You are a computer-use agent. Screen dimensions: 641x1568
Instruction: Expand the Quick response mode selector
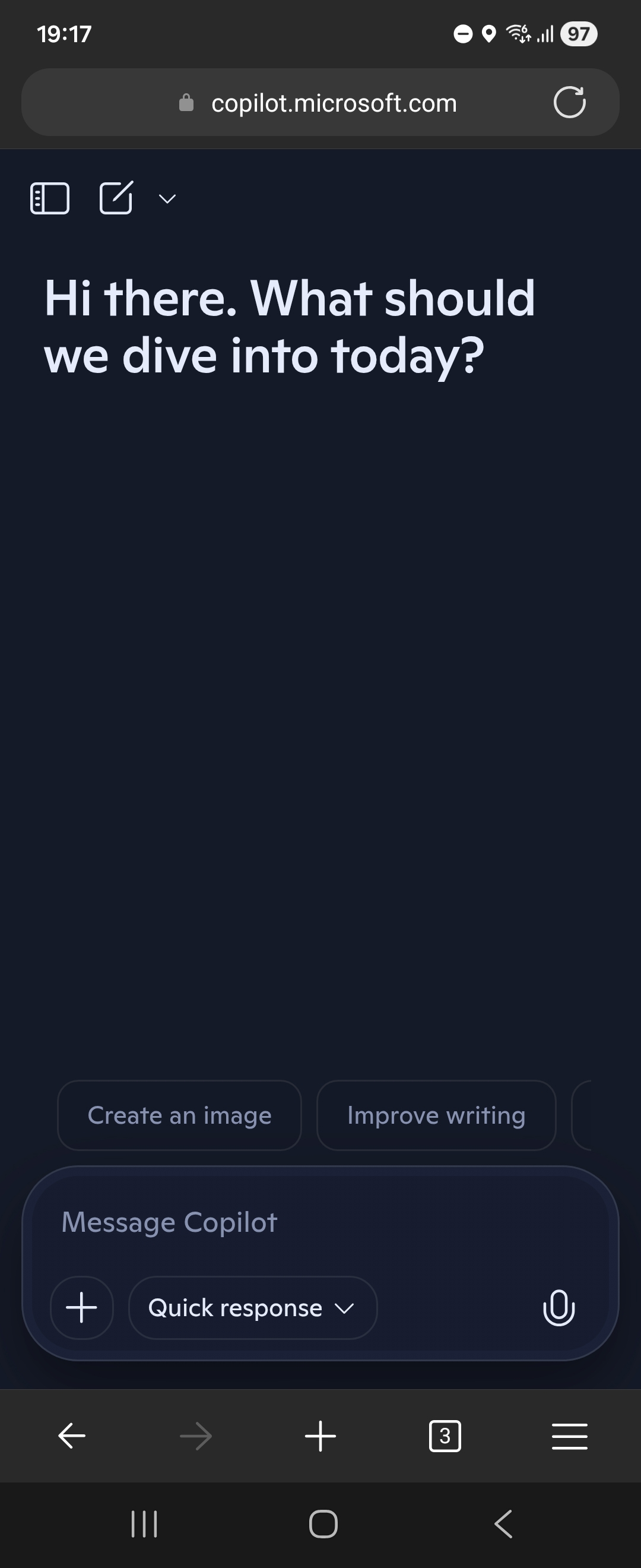252,1307
